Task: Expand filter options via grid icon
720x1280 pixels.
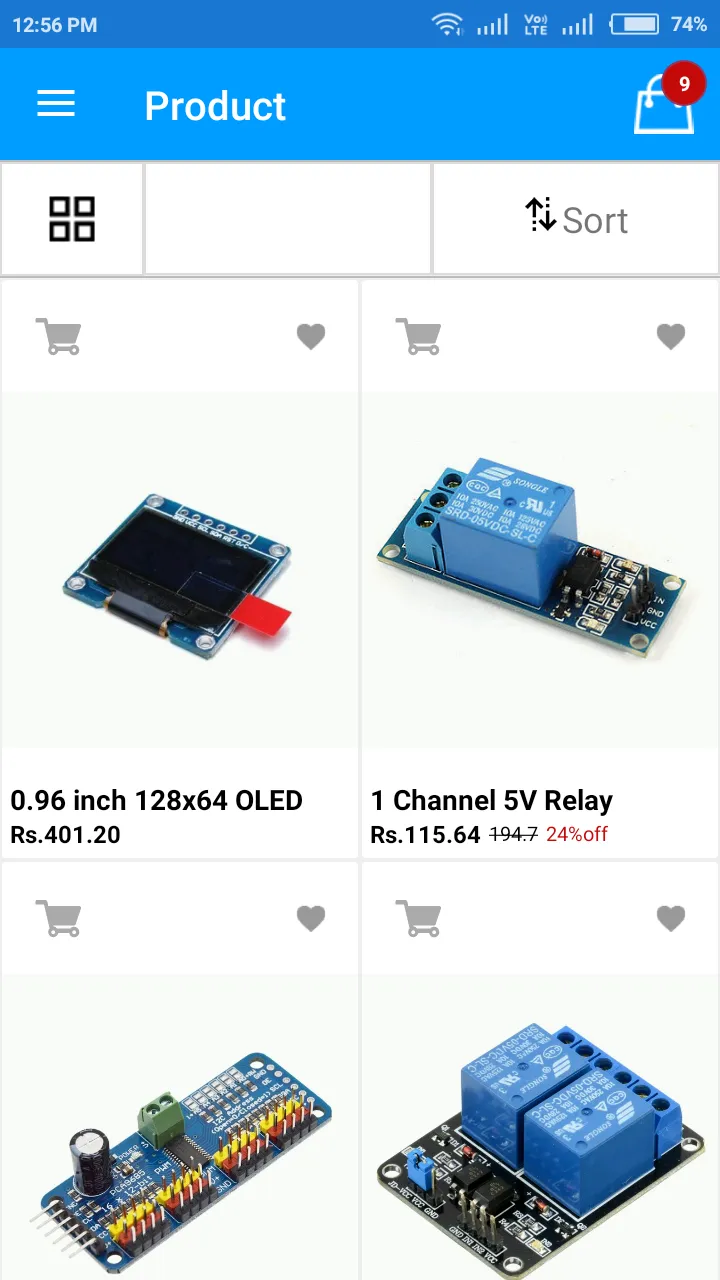Action: 71,219
